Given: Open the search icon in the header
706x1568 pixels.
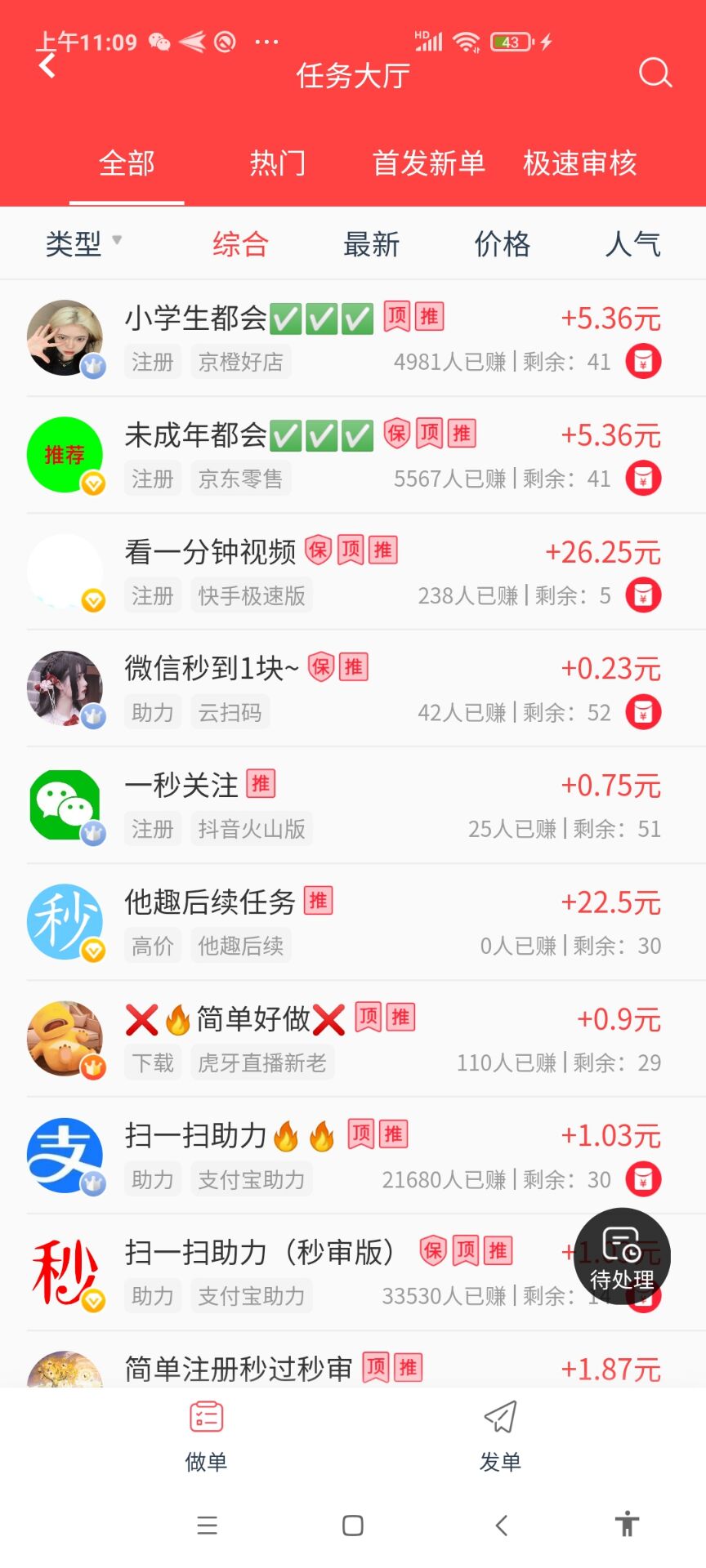Looking at the screenshot, I should click(655, 73).
